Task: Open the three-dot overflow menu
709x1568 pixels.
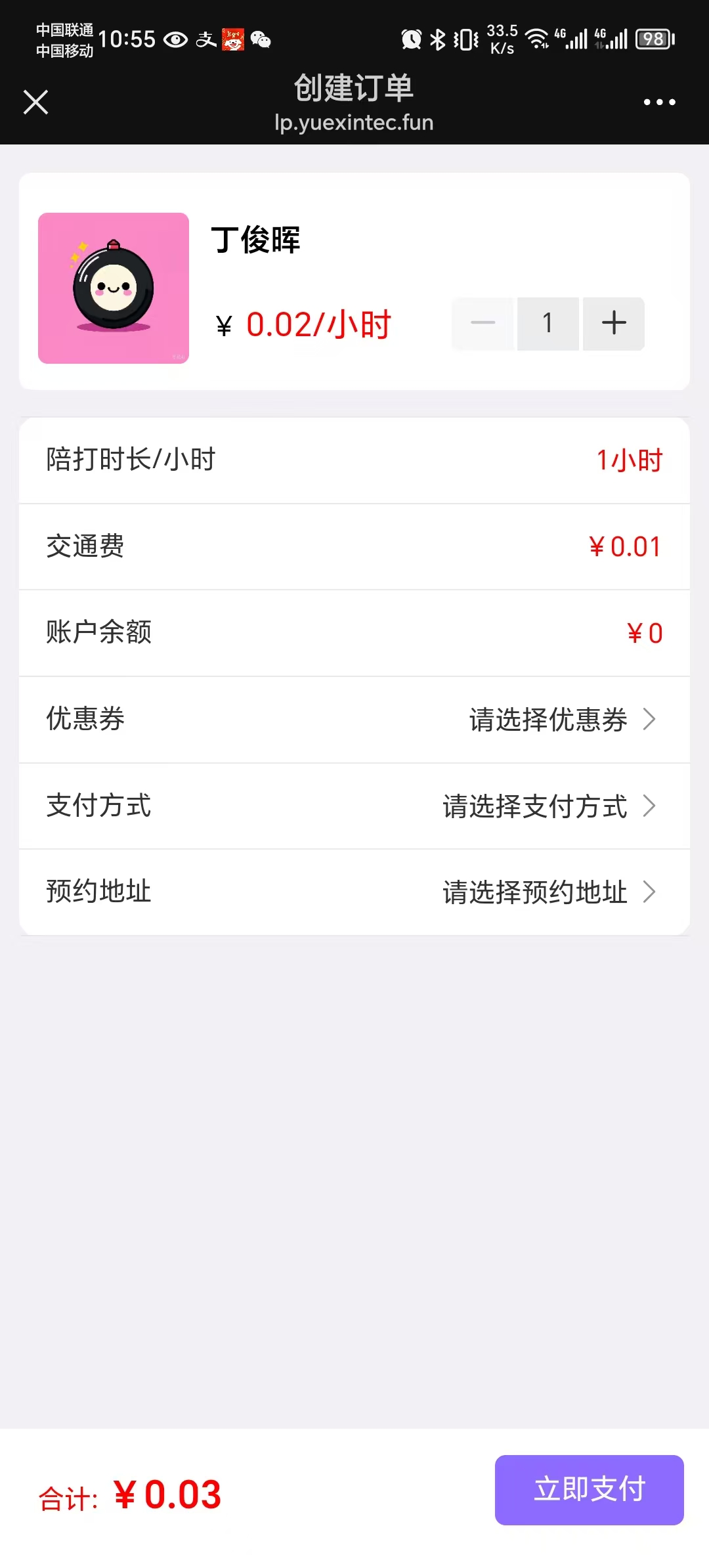Action: click(659, 102)
